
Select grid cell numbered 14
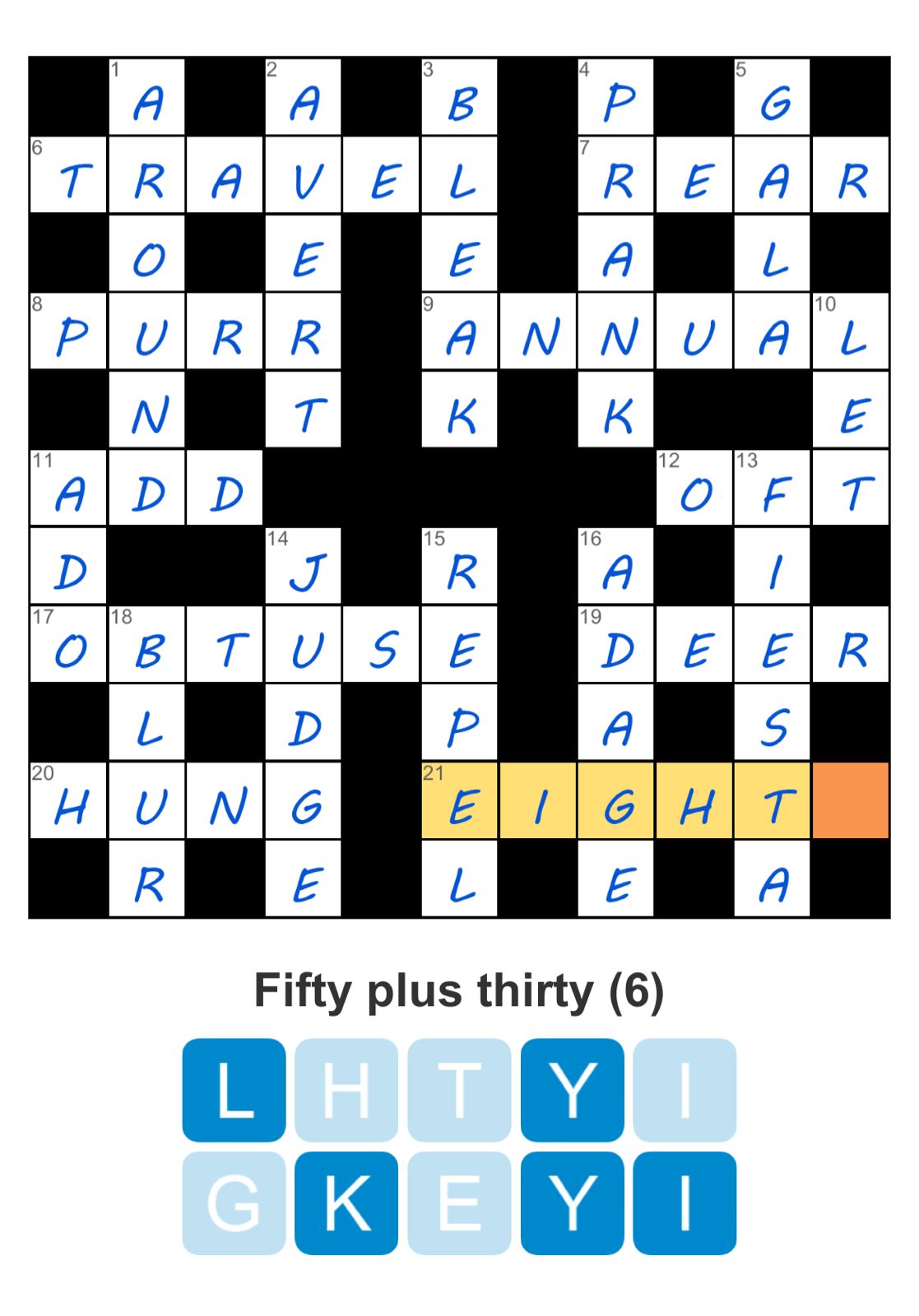(x=304, y=566)
